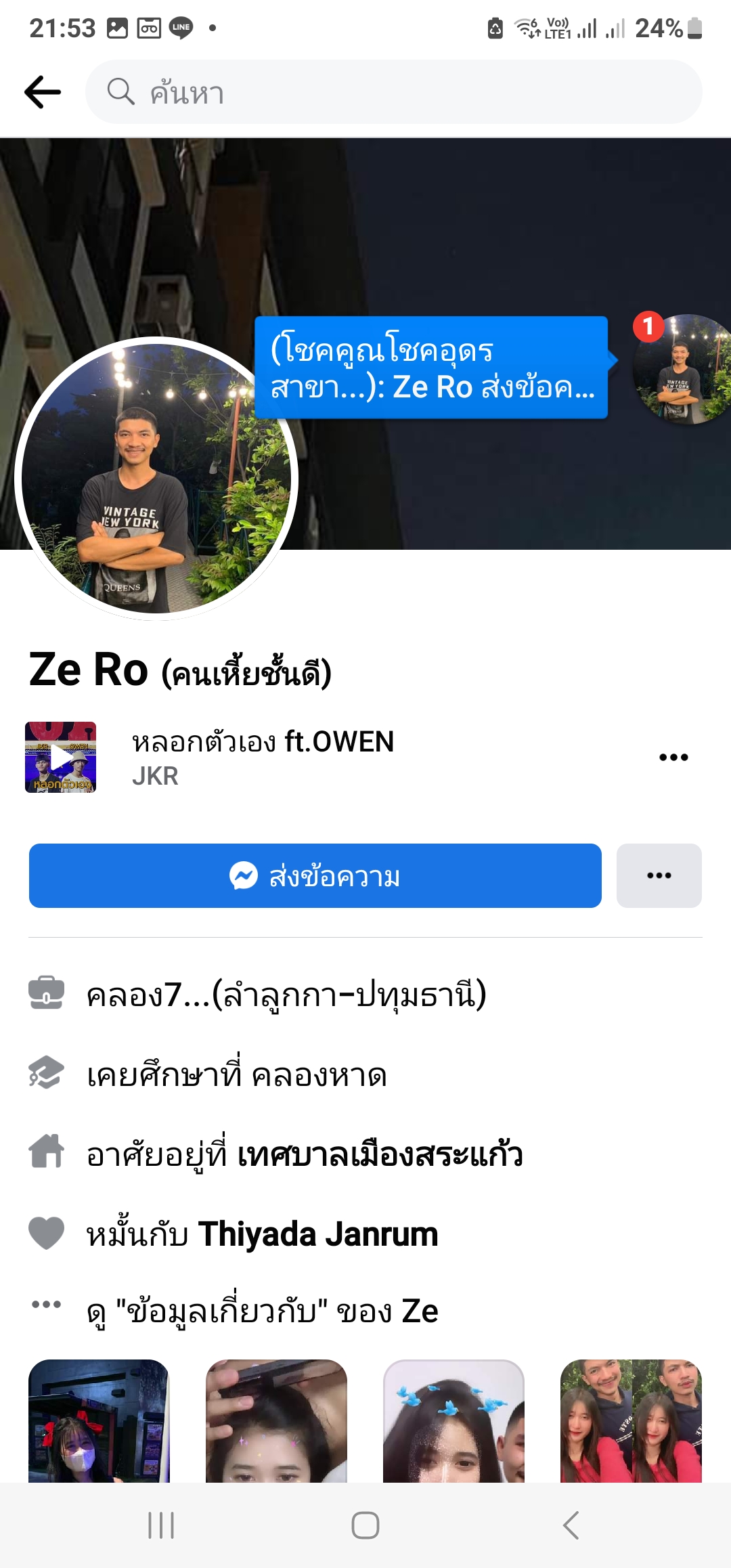The image size is (731, 1568).
Task: Go back using the top arrow
Action: click(x=43, y=92)
